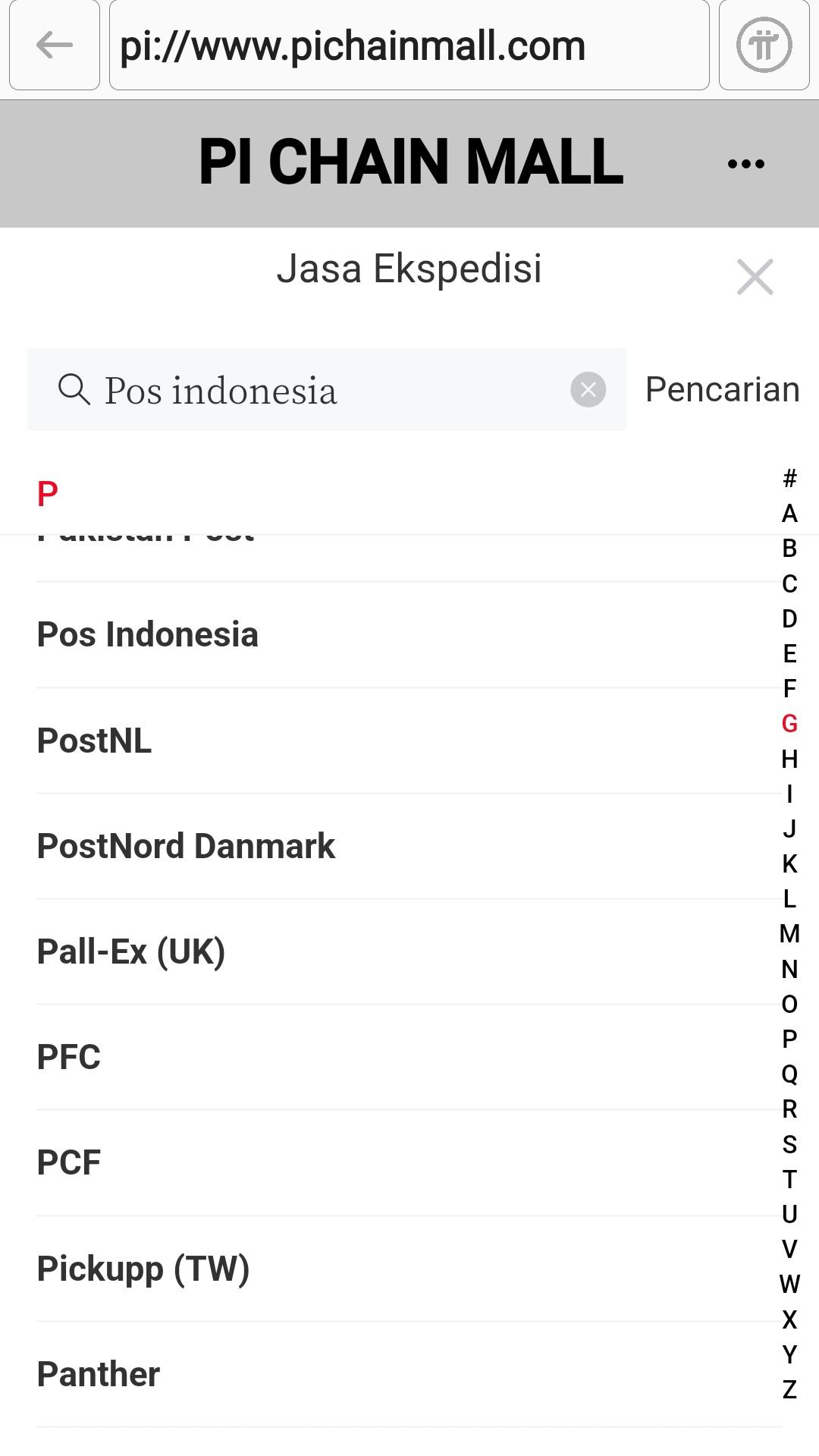819x1456 pixels.
Task: Tap the Pencarian search button
Action: pyautogui.click(x=722, y=390)
